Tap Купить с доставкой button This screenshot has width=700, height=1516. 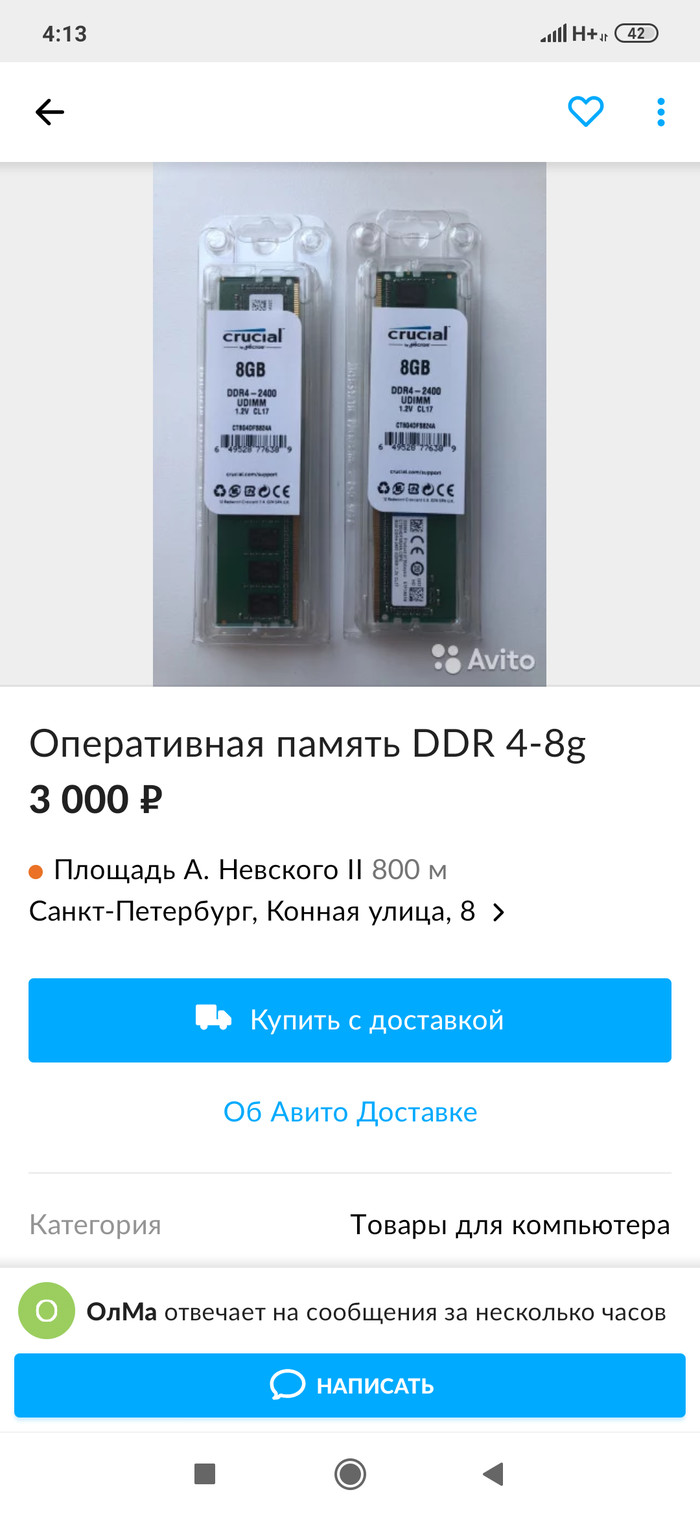tap(349, 1020)
